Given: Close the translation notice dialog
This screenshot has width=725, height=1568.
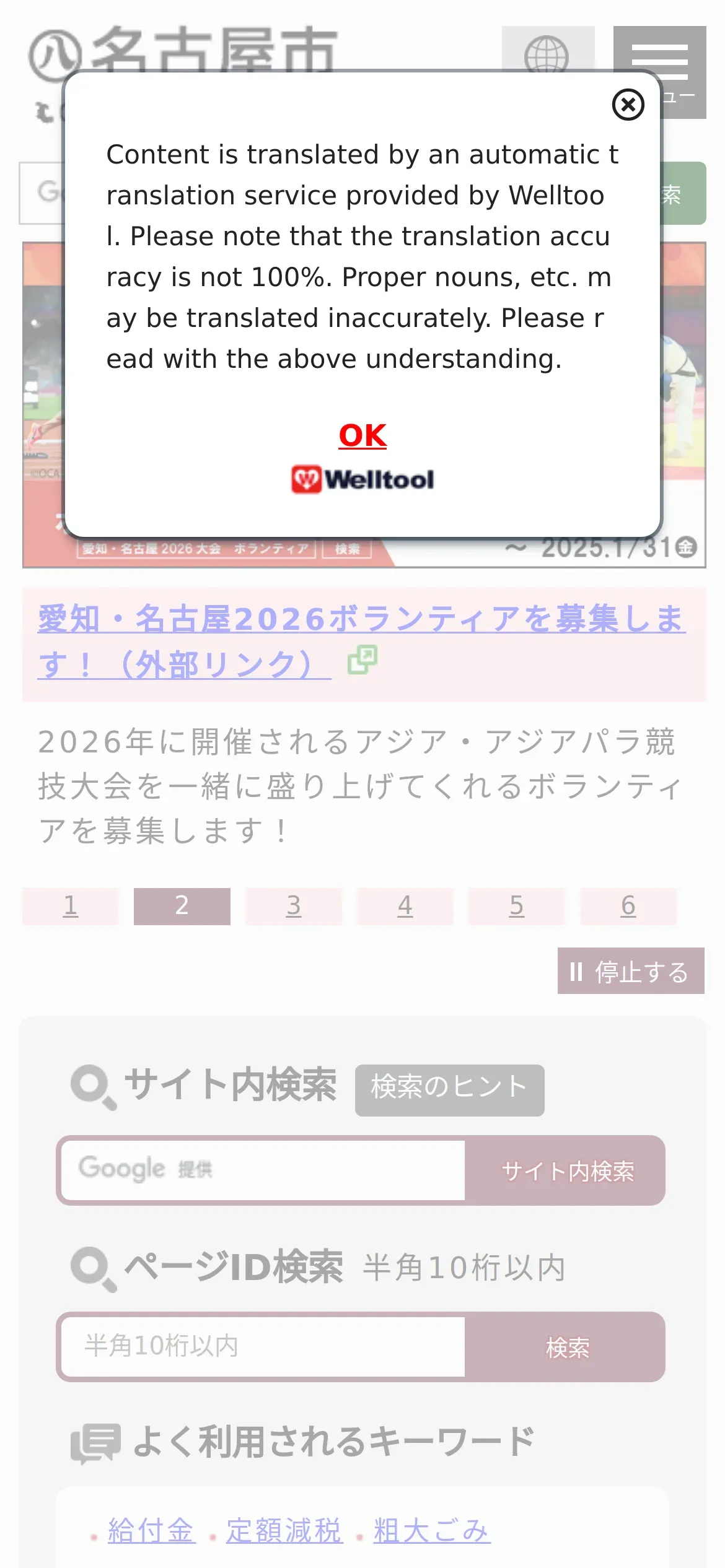Looking at the screenshot, I should pos(628,105).
